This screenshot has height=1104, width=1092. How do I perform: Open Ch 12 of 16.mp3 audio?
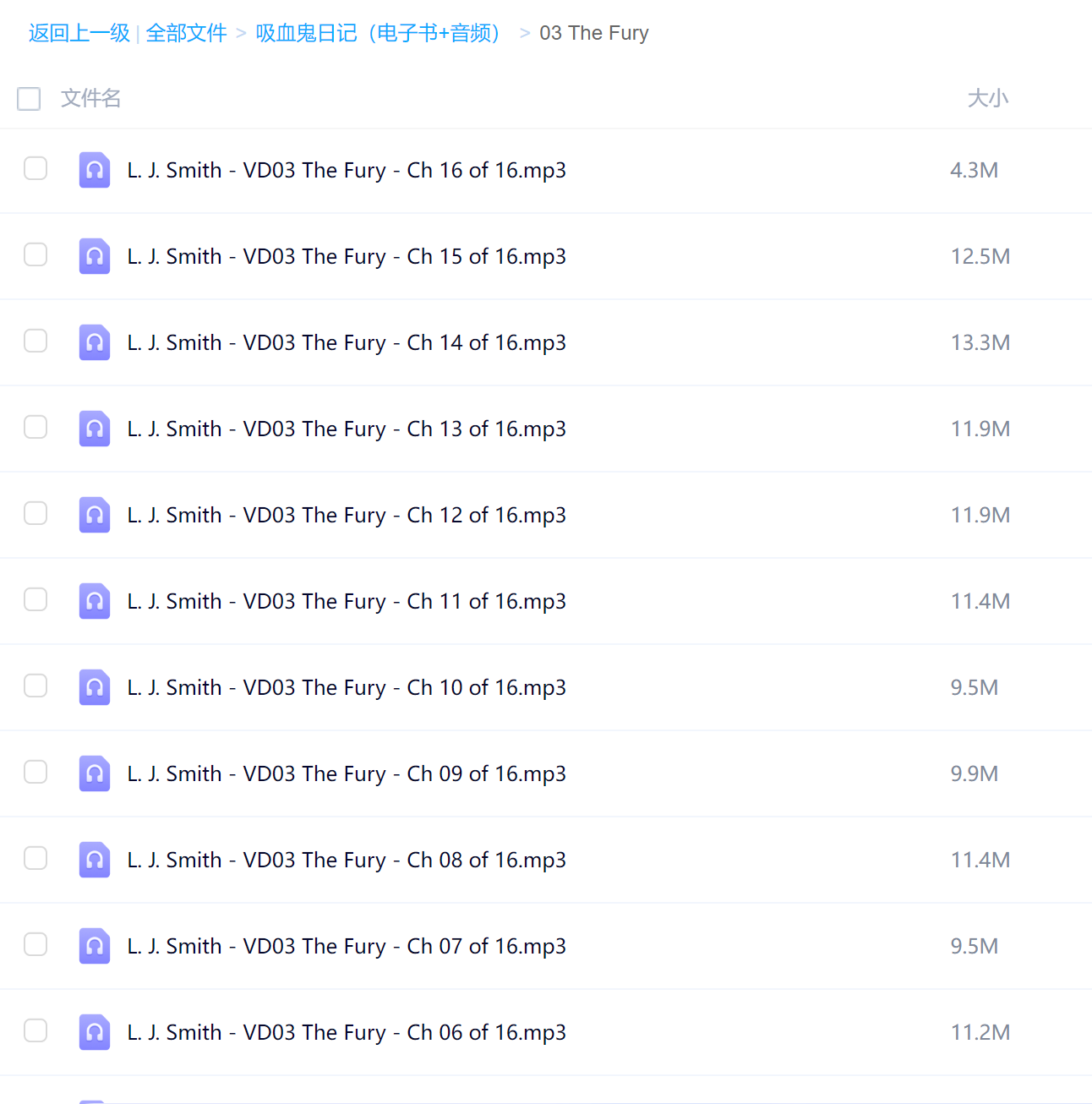point(346,516)
